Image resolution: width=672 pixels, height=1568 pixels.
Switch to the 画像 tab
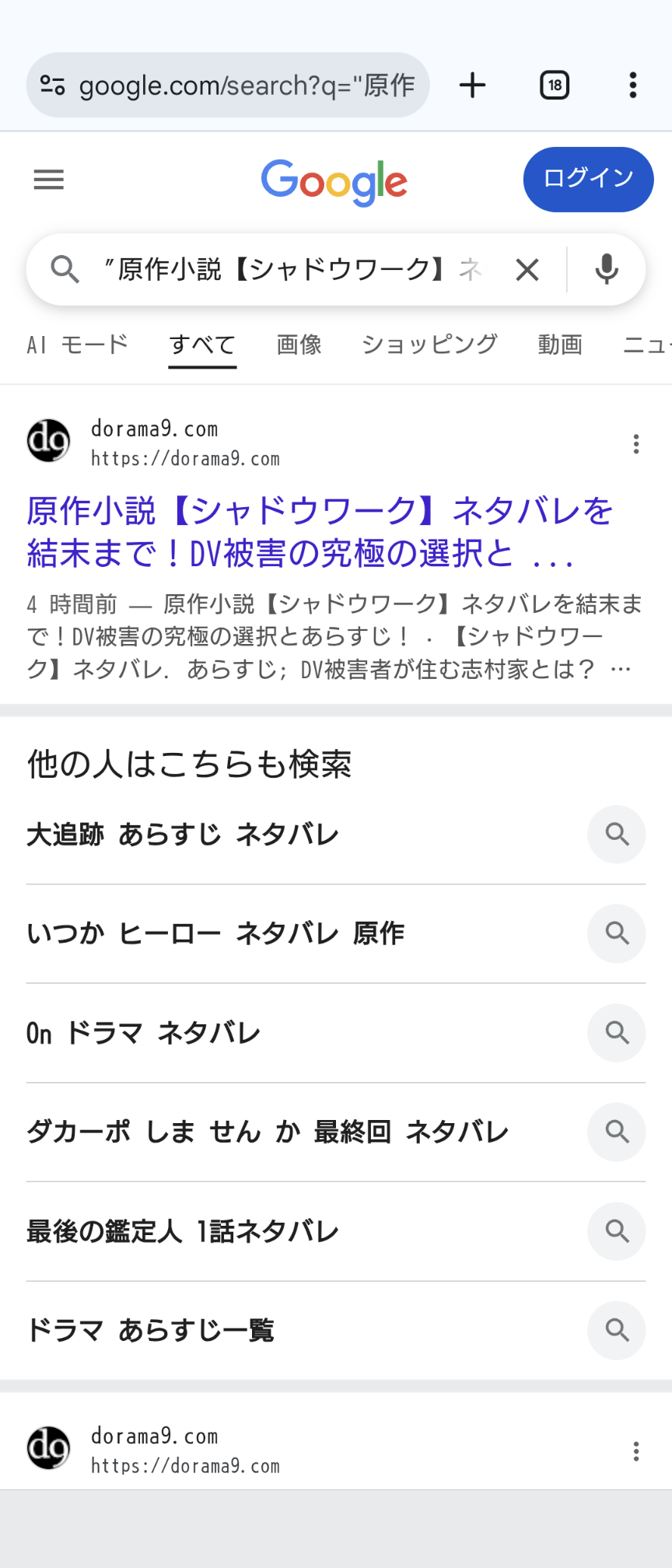[299, 345]
